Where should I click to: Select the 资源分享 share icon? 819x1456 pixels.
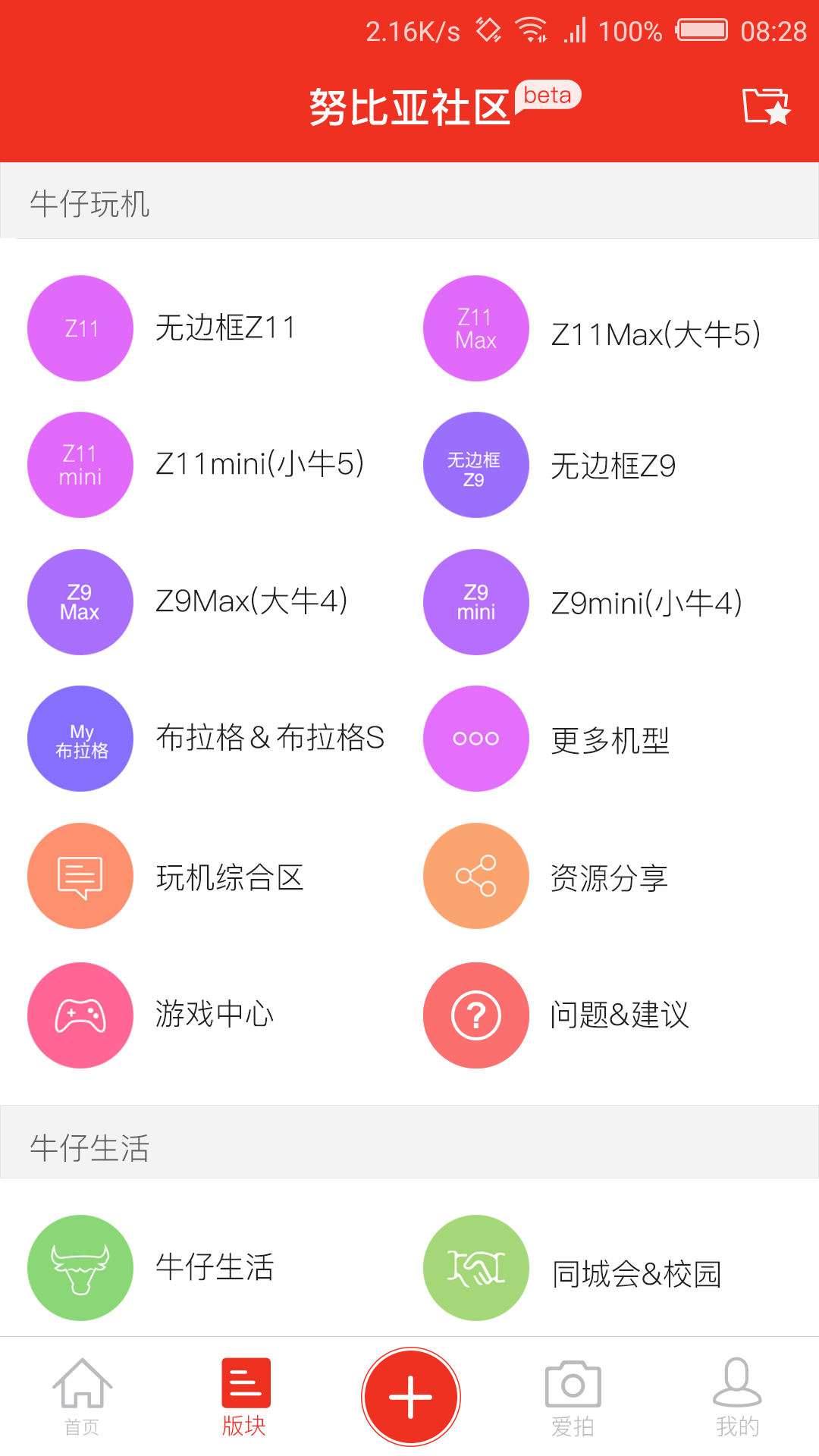[x=475, y=876]
